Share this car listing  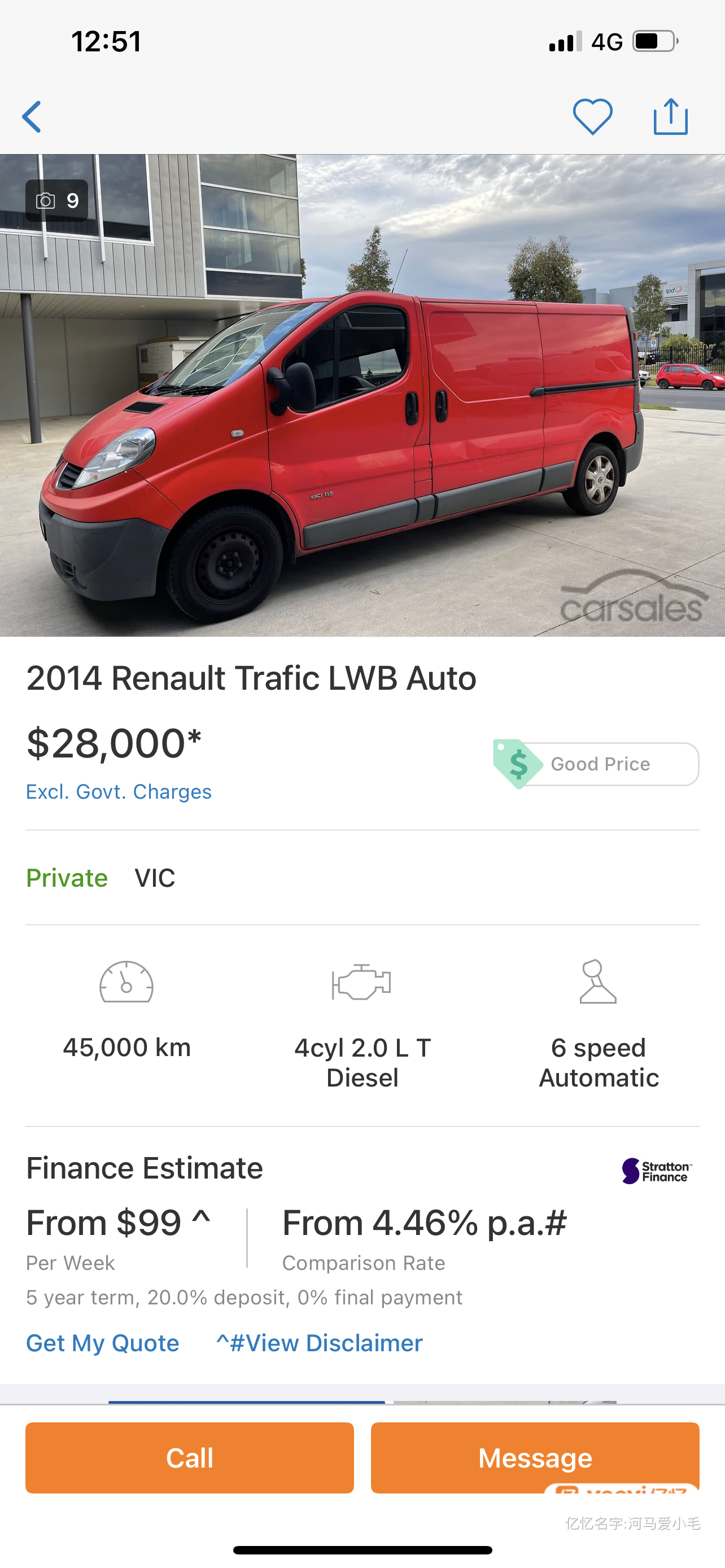coord(670,116)
